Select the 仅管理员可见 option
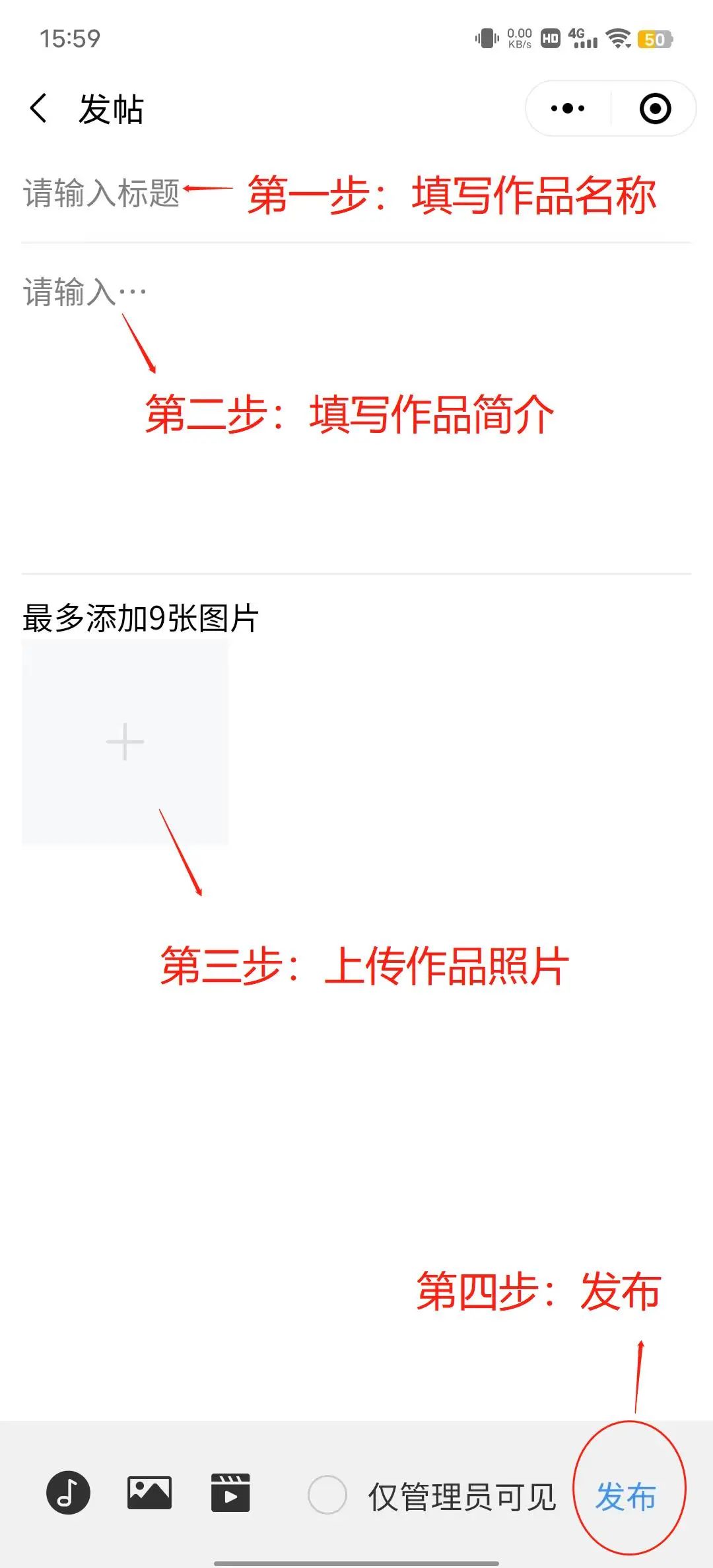 327,1495
